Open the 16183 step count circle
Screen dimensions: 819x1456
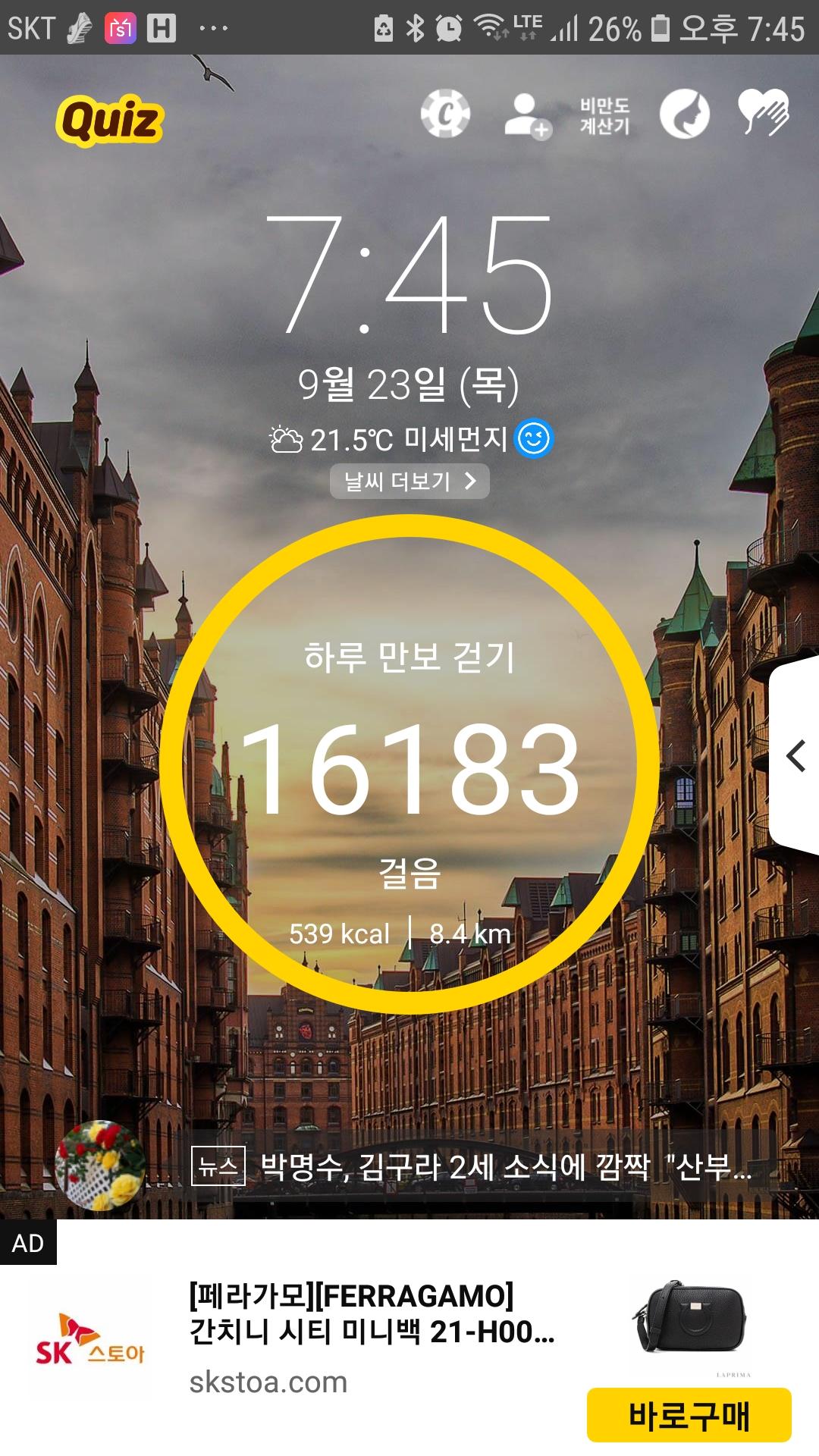pyautogui.click(x=409, y=766)
